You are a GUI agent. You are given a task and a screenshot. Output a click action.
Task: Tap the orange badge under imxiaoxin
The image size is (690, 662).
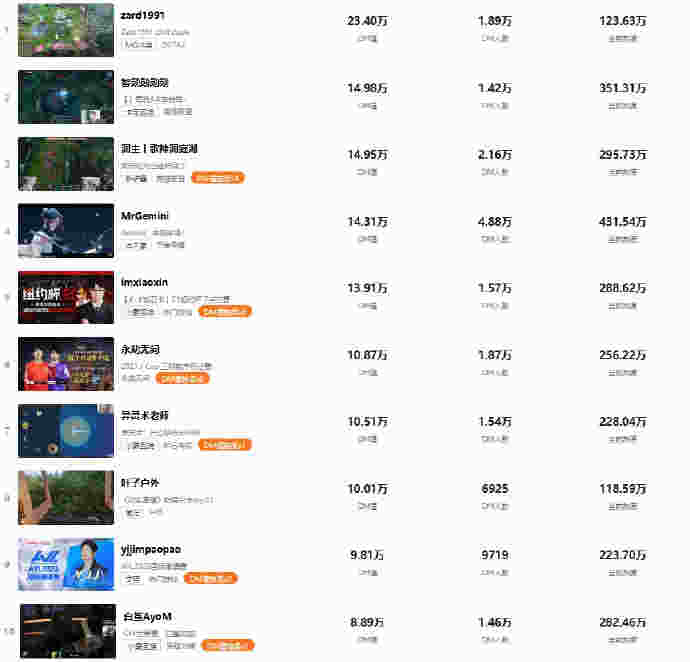click(225, 312)
